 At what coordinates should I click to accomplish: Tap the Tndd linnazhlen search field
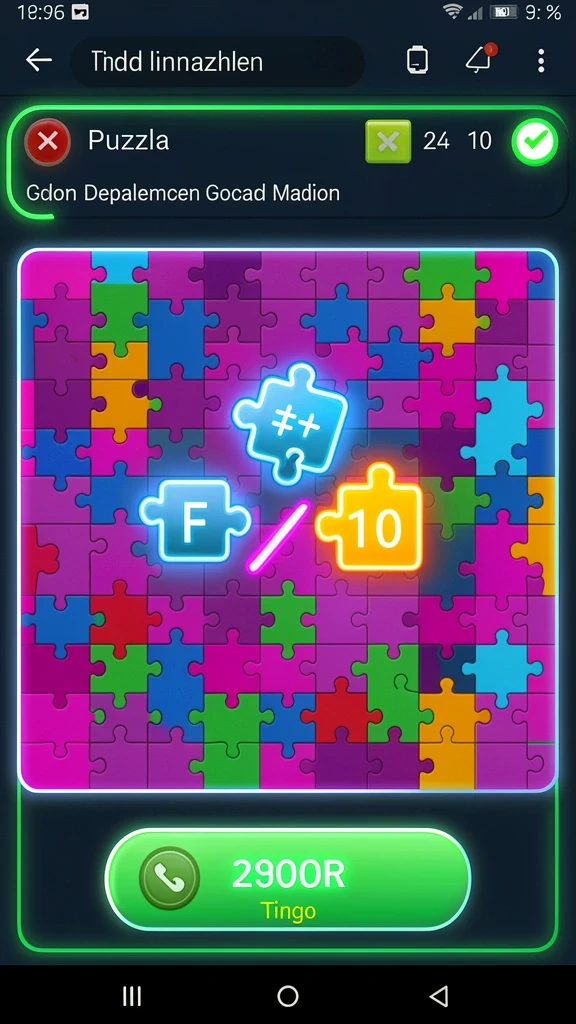coord(217,61)
